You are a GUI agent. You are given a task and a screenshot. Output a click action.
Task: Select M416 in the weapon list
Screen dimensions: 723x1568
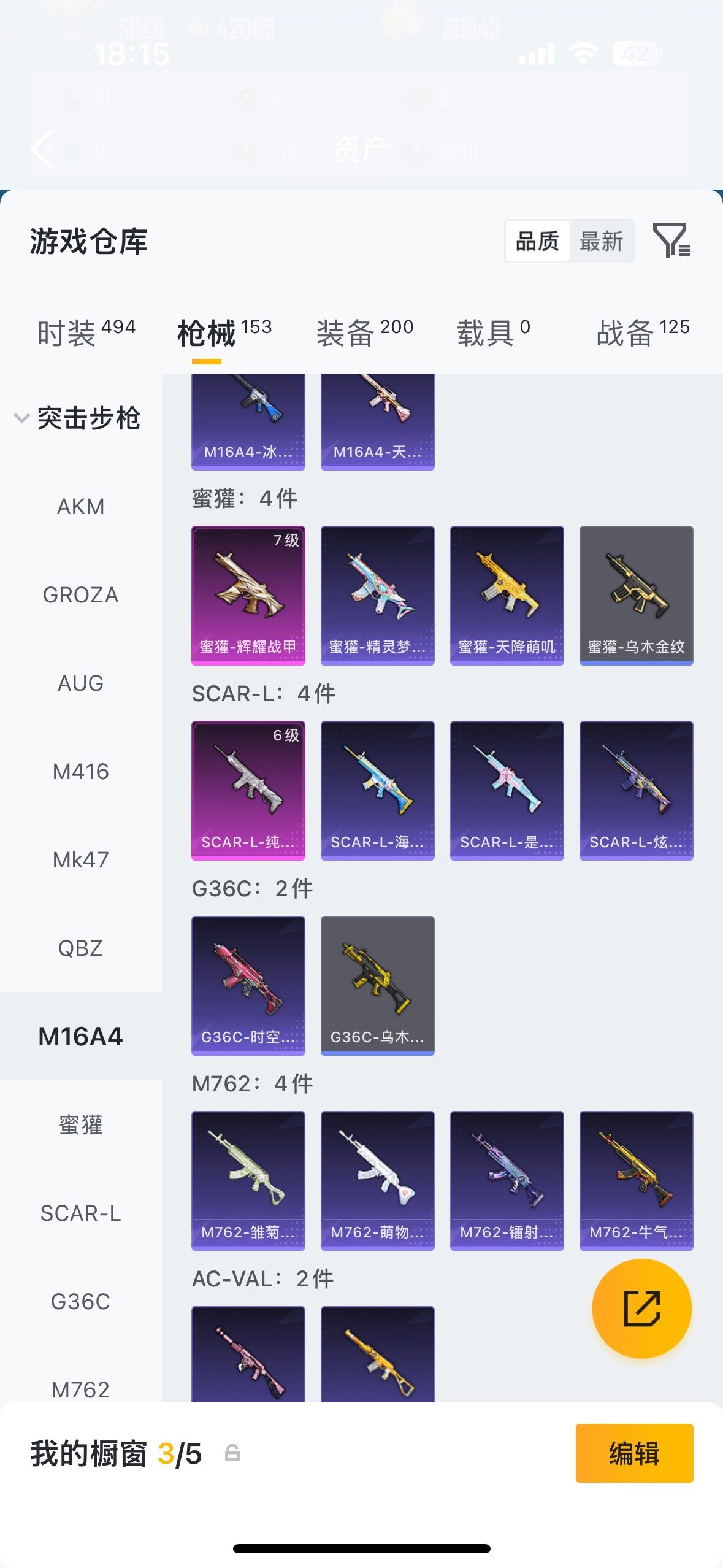pyautogui.click(x=81, y=772)
